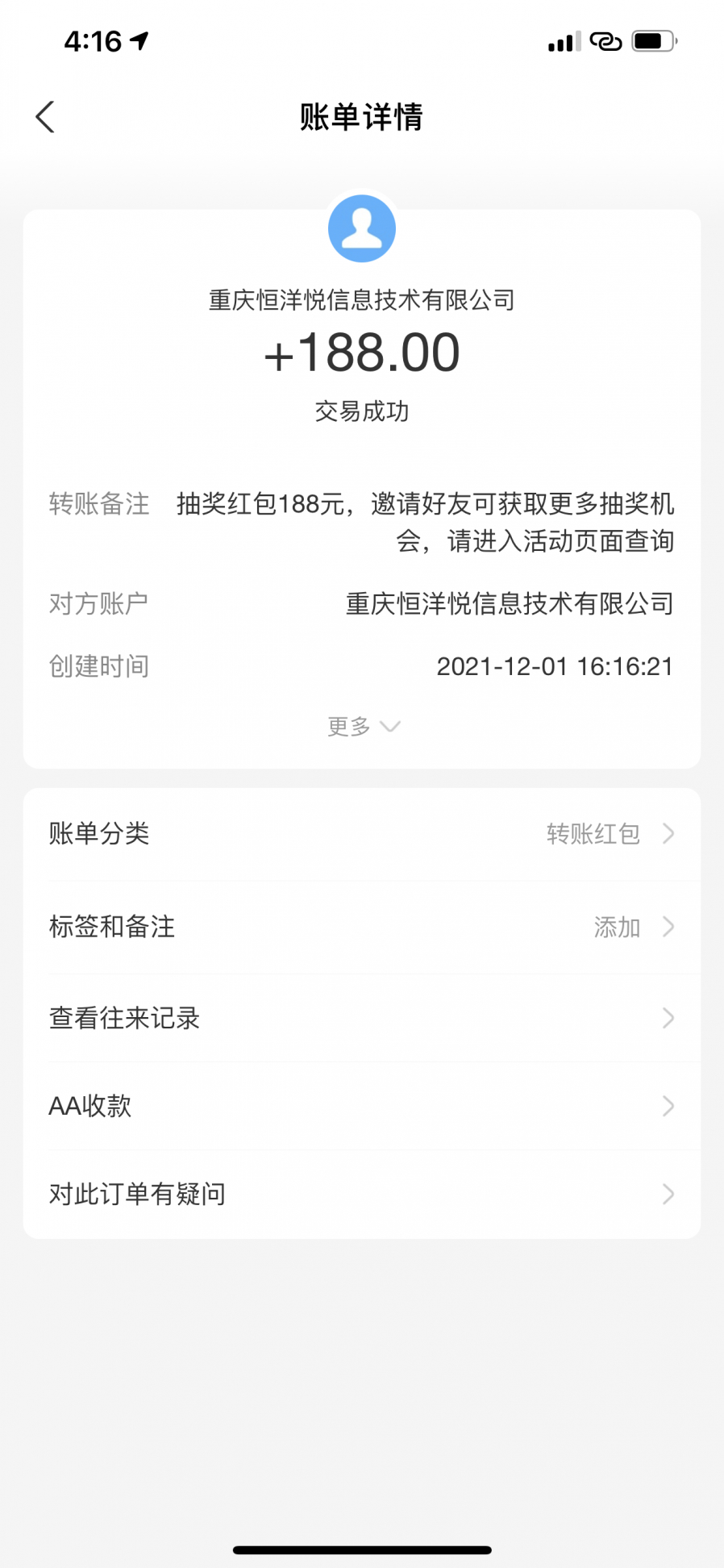Collapse the 更多 details chevron
The width and height of the screenshot is (724, 1568).
point(391,727)
